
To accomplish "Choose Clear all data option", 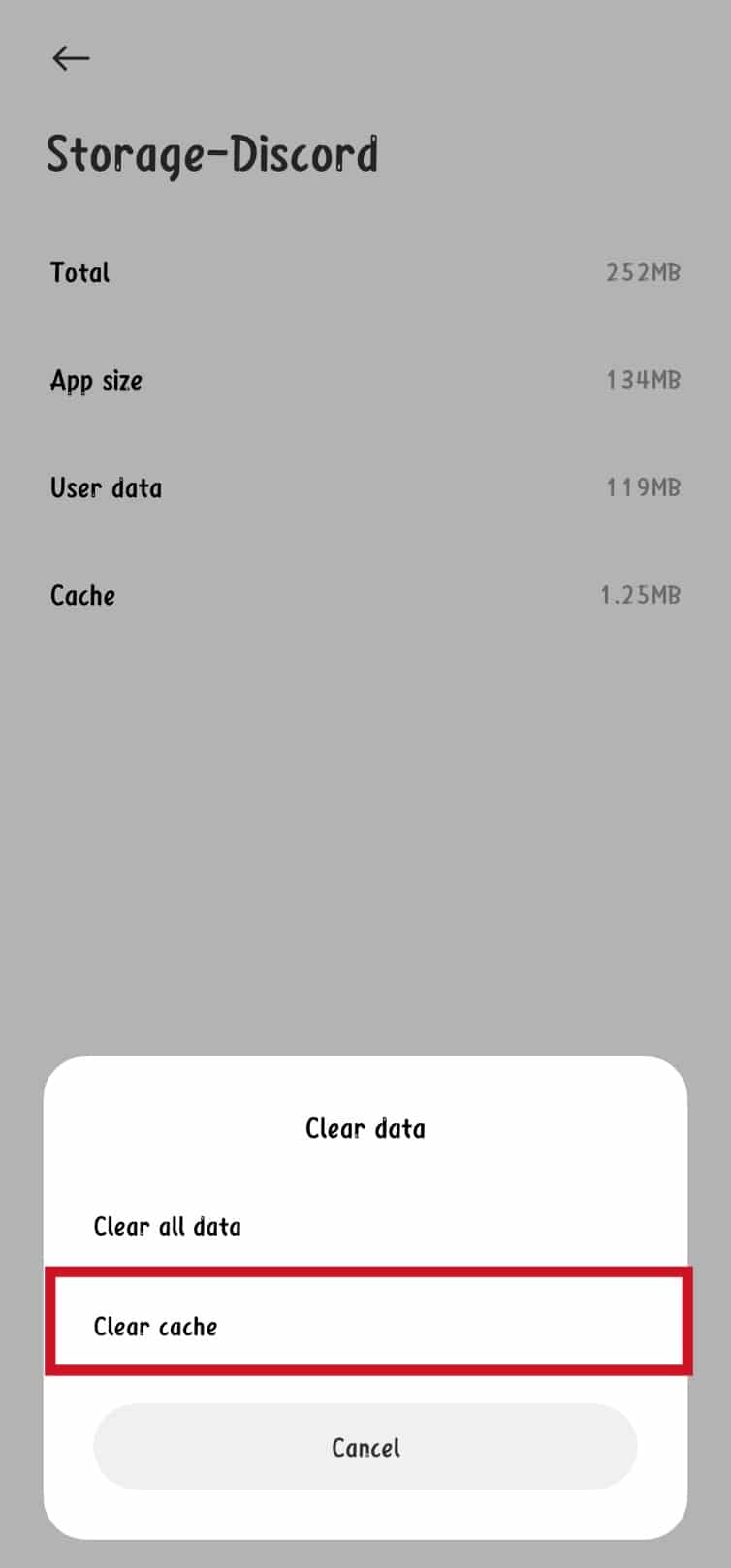I will [x=167, y=1226].
